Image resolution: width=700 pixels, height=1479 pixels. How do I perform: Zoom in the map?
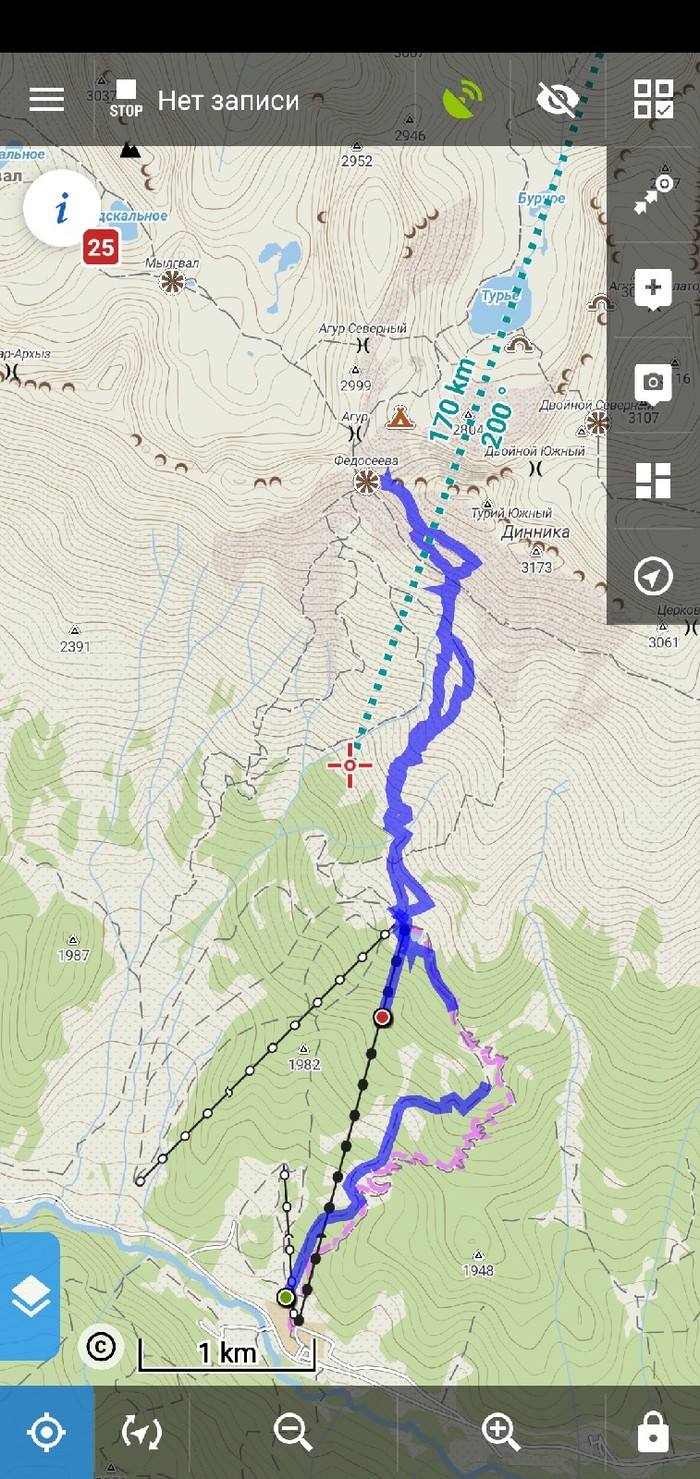point(500,1432)
